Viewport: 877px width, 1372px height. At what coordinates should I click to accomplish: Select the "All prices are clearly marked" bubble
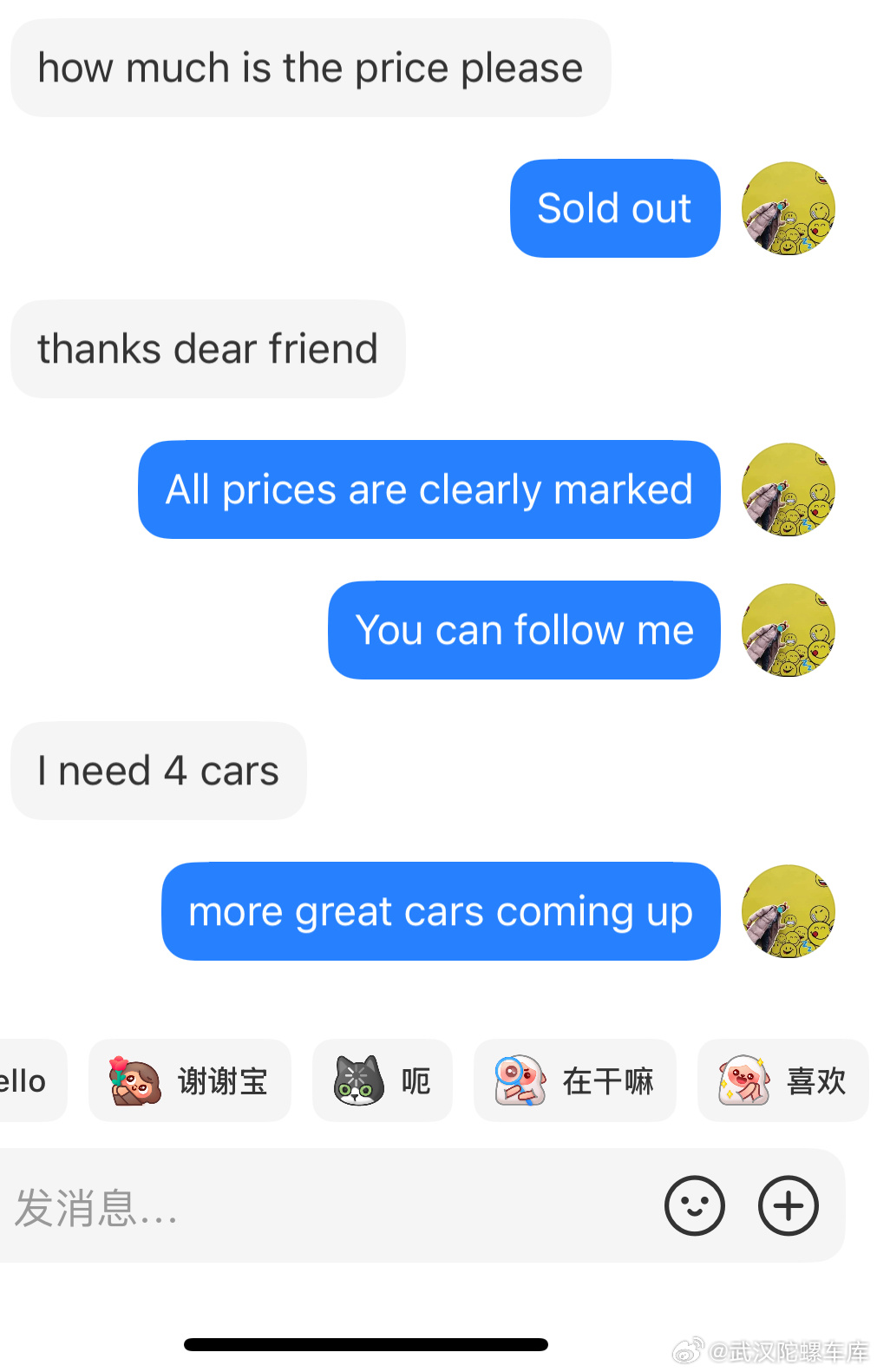(x=429, y=489)
